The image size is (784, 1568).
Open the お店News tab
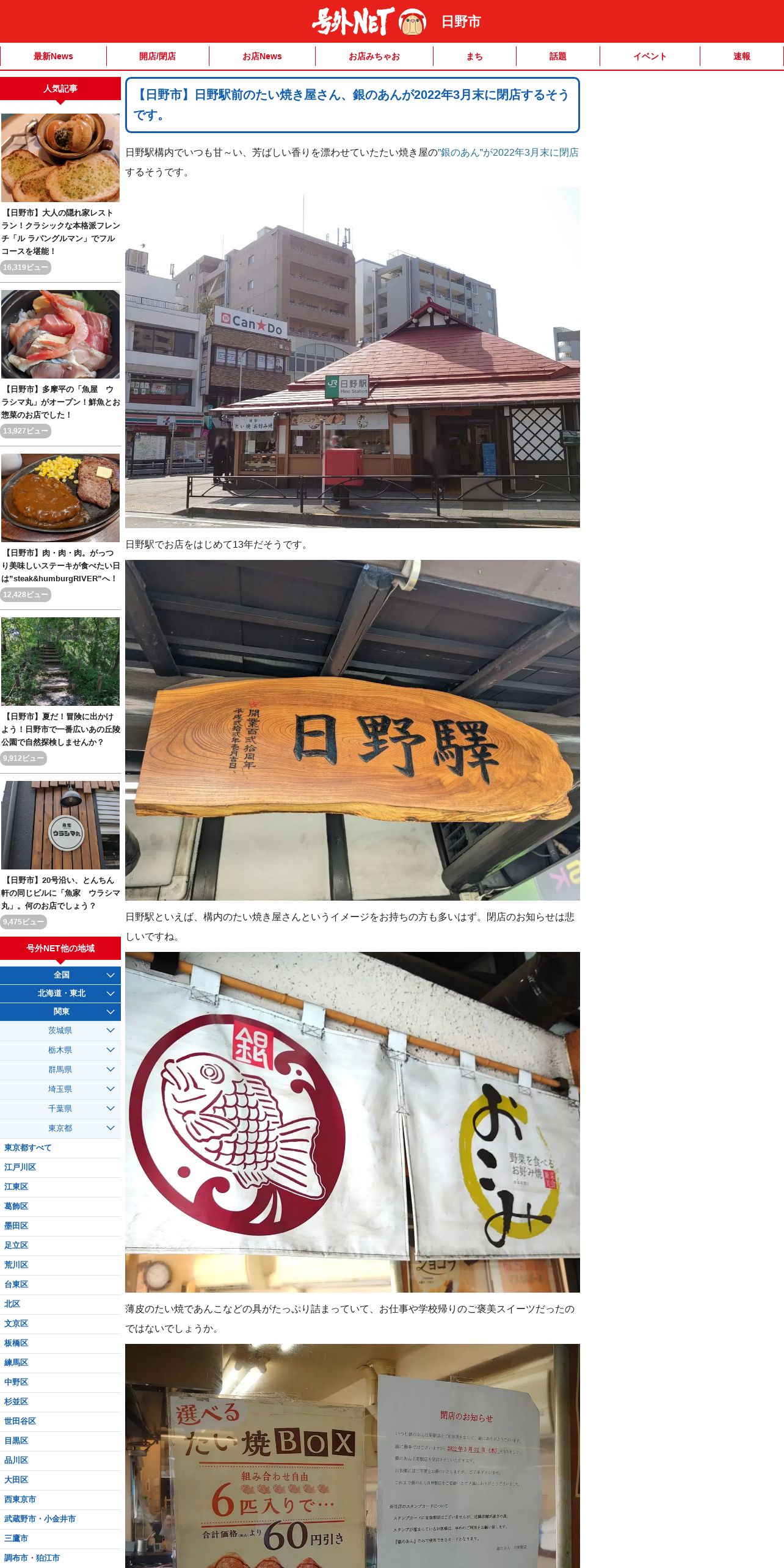tap(262, 56)
